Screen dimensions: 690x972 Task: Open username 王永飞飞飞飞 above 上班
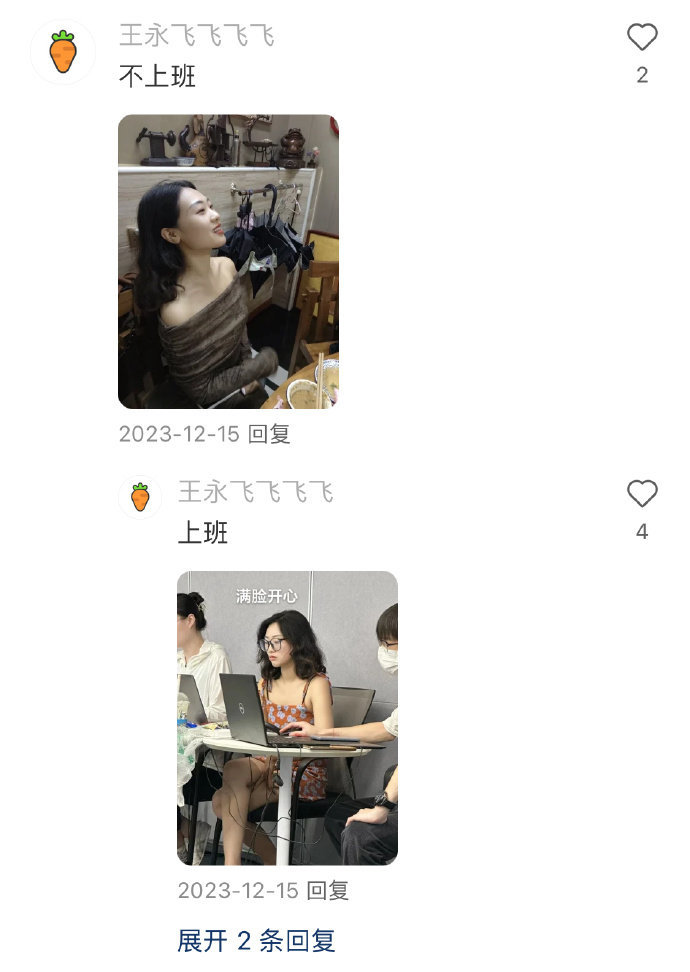click(x=256, y=492)
